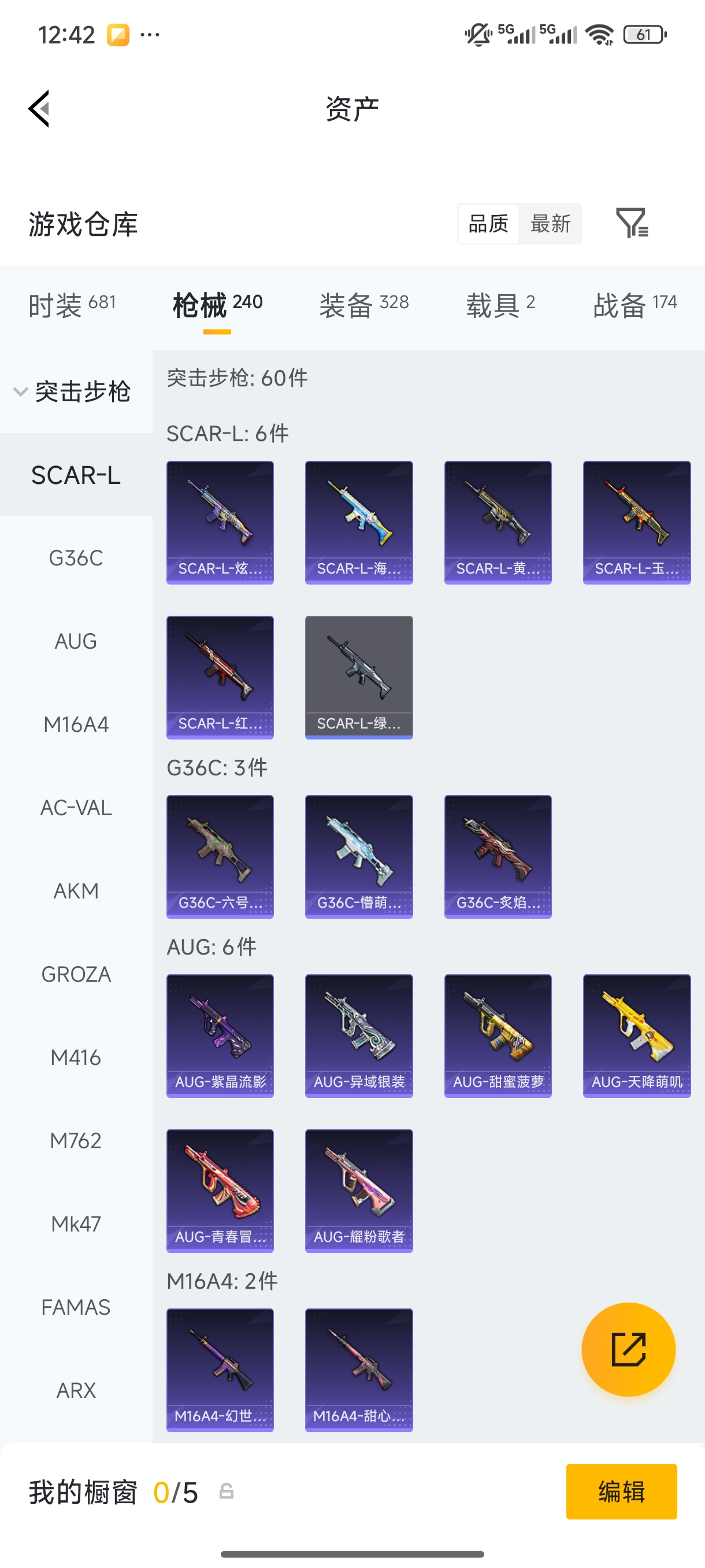Viewport: 705px width, 1568px height.
Task: Open the filter icon in 游戏仓库
Action: click(632, 223)
